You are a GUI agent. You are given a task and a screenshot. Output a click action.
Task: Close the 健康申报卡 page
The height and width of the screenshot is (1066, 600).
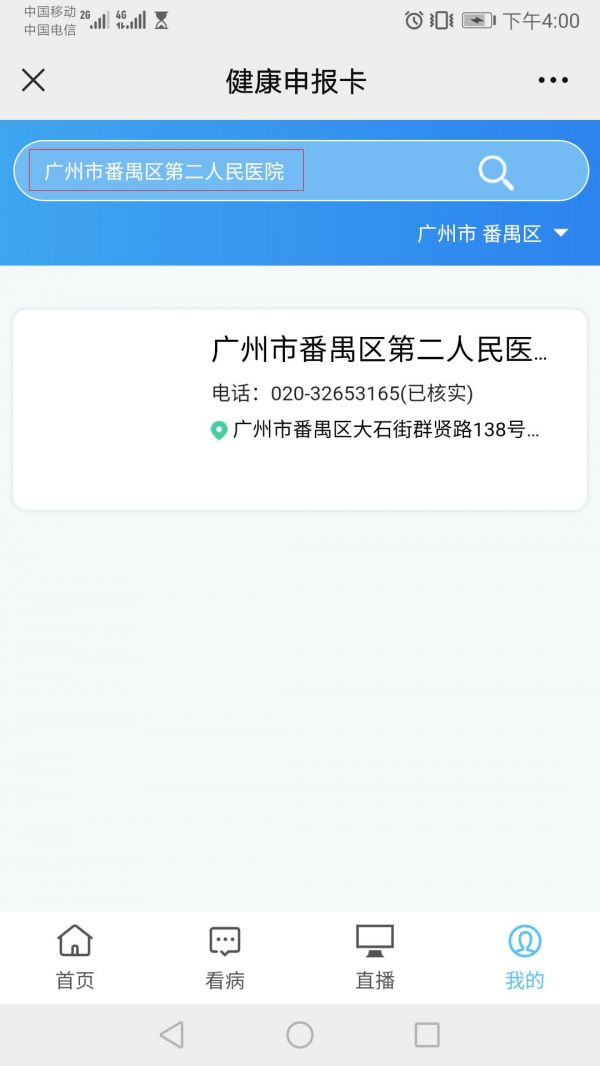point(33,80)
